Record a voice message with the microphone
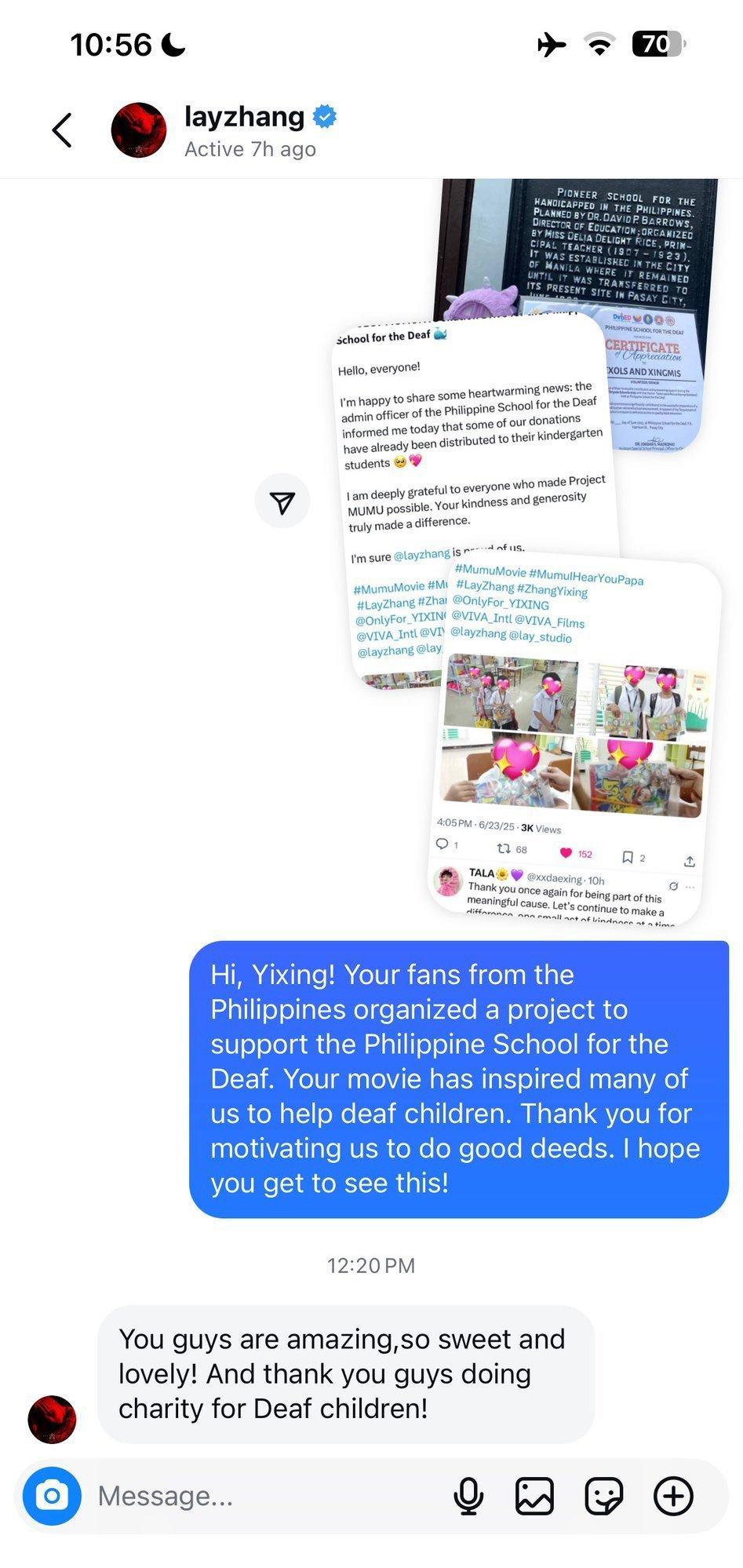Viewport: 743px width, 1568px height. pyautogui.click(x=468, y=1496)
